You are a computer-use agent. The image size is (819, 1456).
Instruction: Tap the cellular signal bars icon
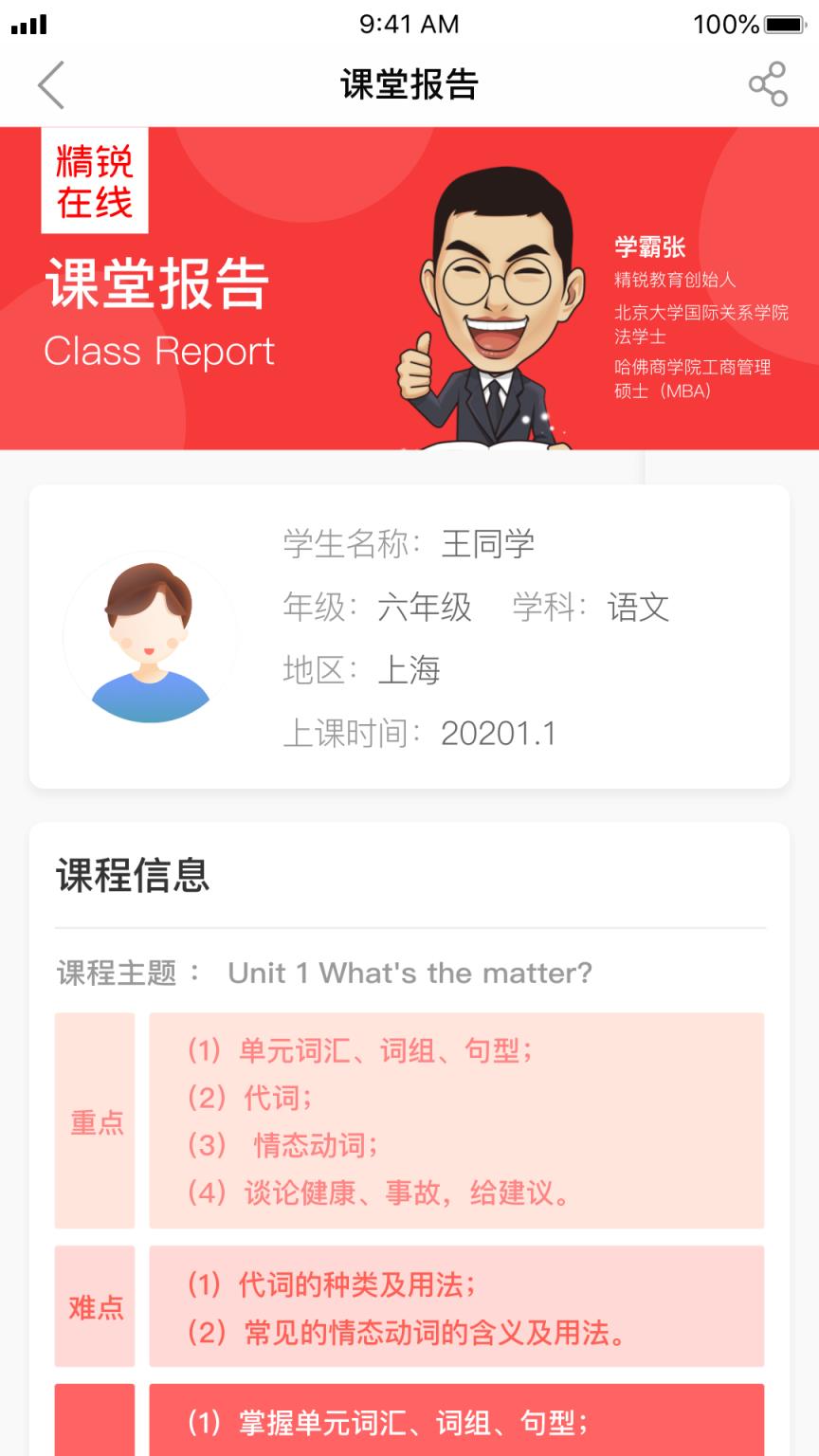(29, 24)
